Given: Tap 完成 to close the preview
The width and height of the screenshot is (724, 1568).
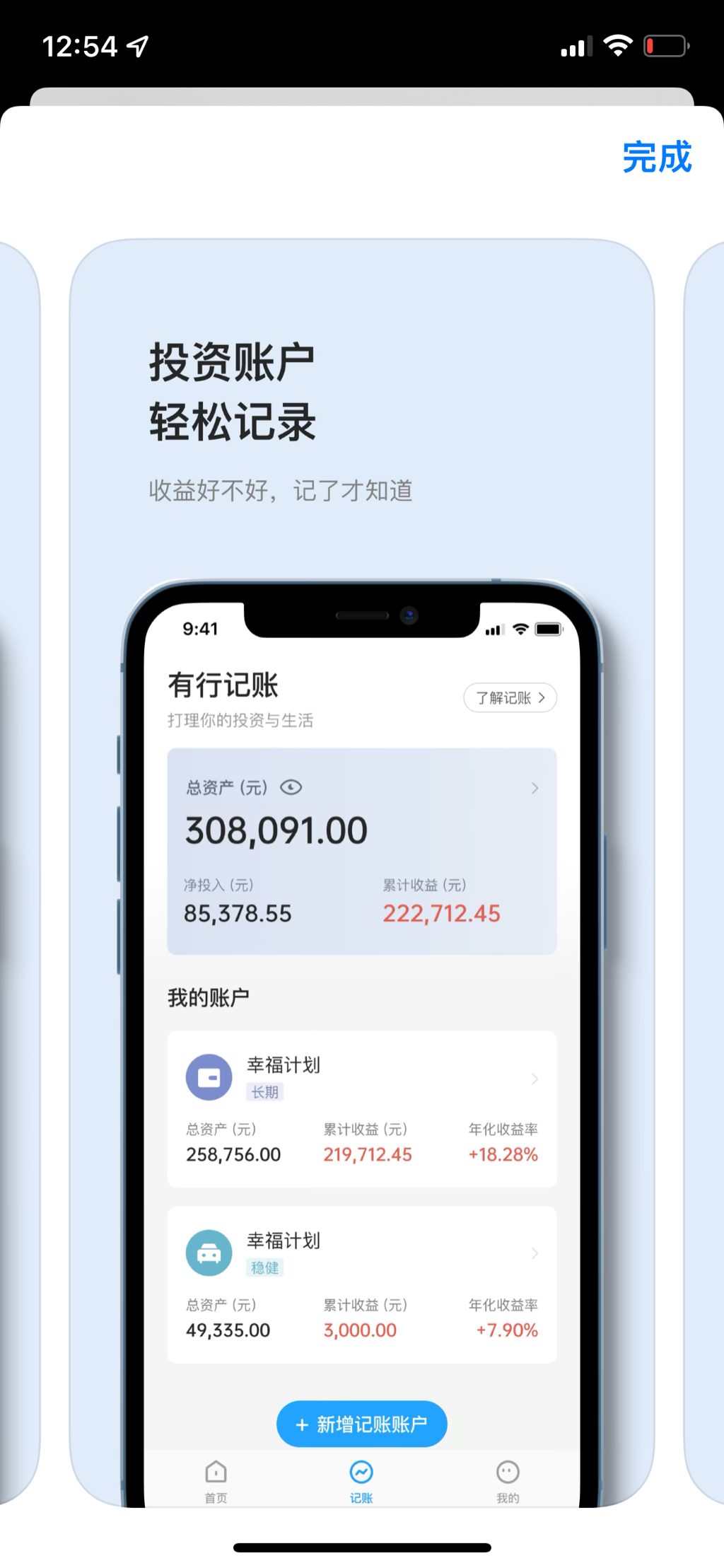Looking at the screenshot, I should point(656,157).
